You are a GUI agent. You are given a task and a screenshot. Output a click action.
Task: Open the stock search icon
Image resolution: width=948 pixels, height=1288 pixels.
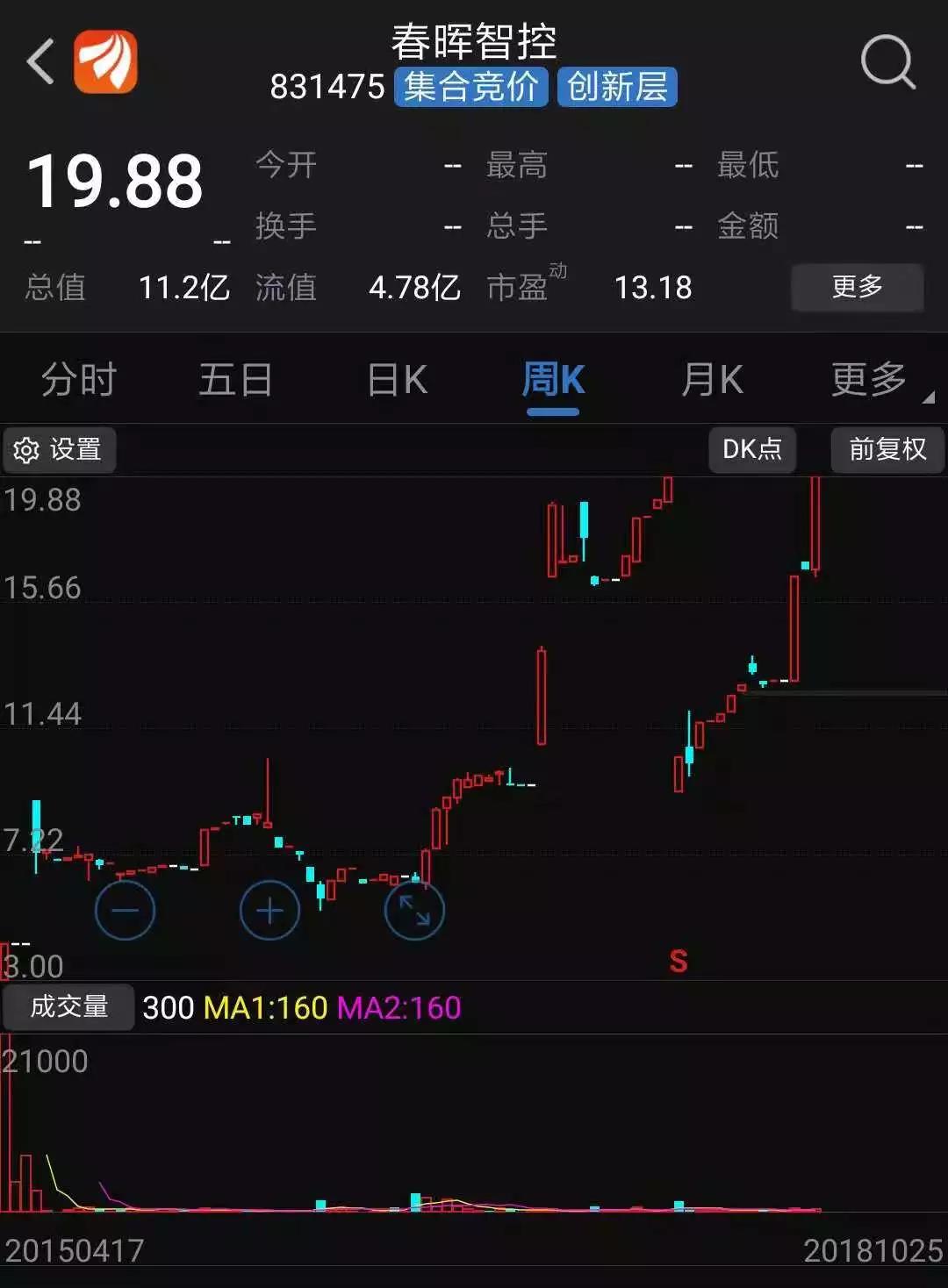(887, 62)
